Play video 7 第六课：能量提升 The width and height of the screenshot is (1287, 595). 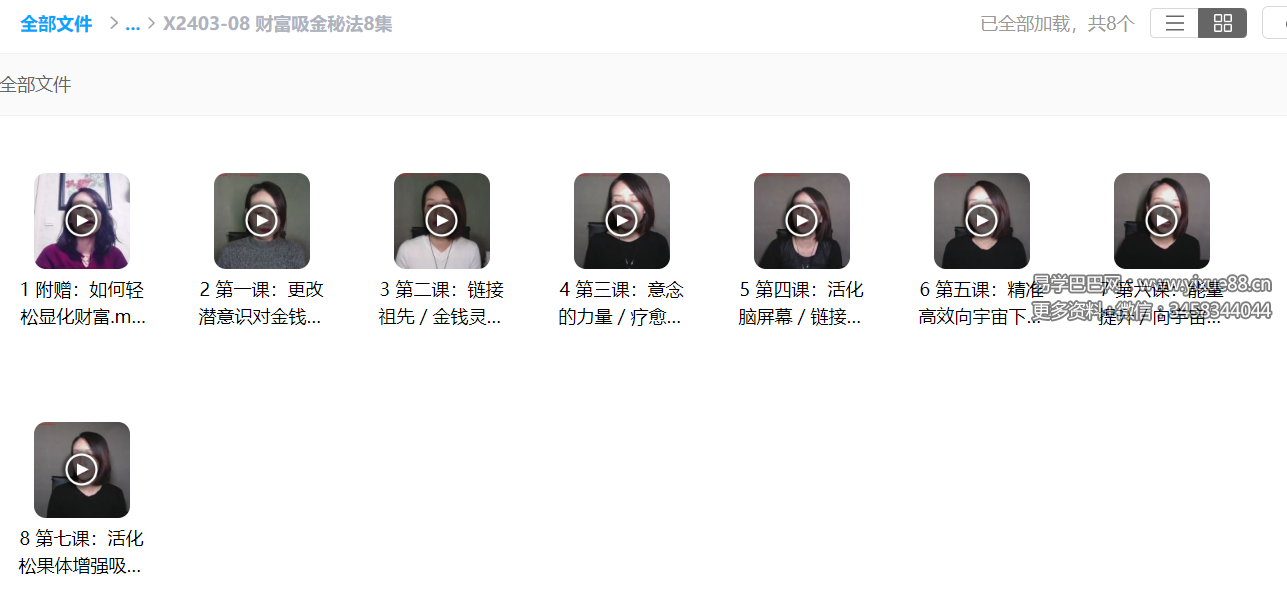point(1162,220)
